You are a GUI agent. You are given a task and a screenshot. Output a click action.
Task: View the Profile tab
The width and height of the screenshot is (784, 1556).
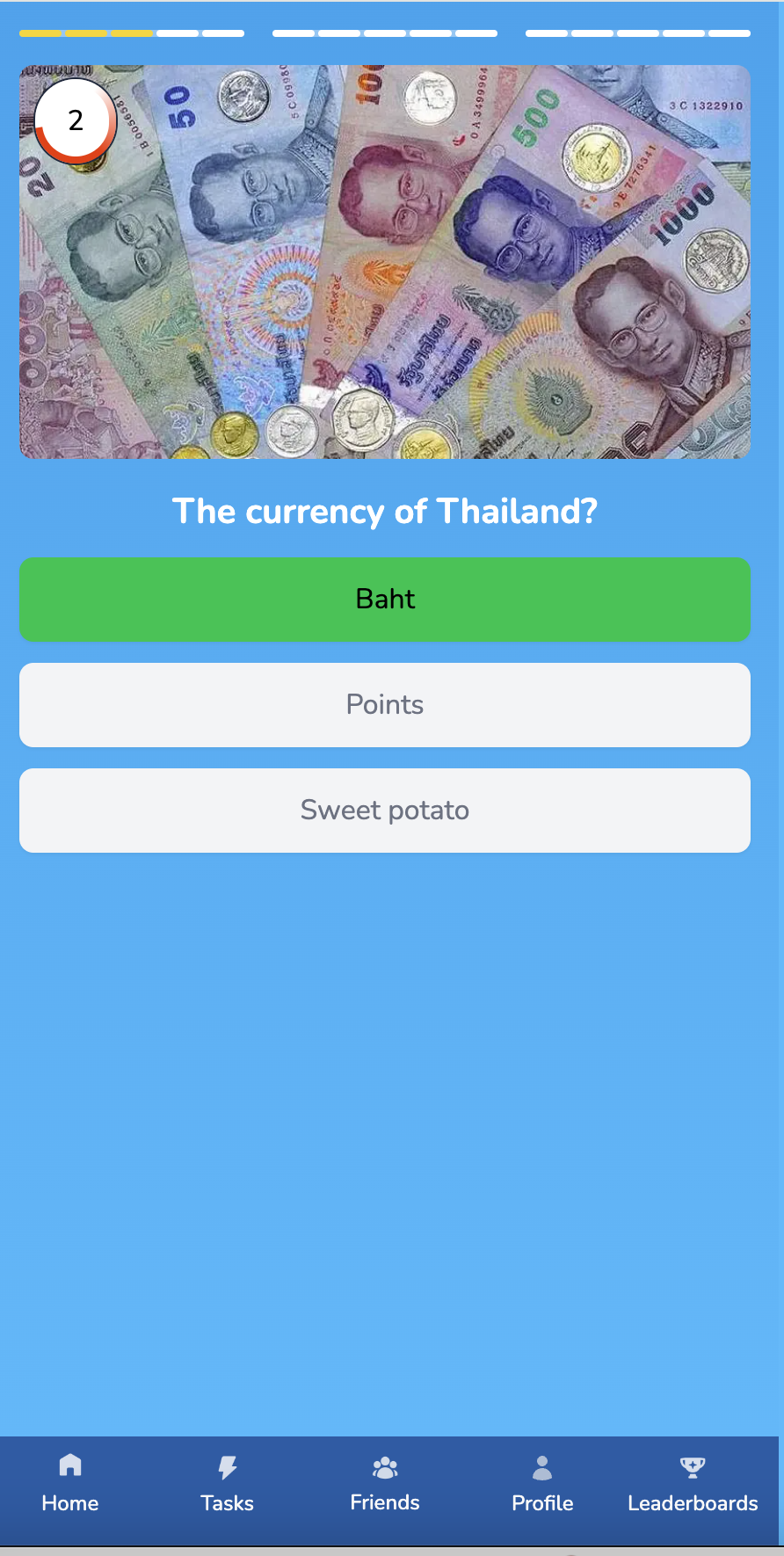point(542,1484)
